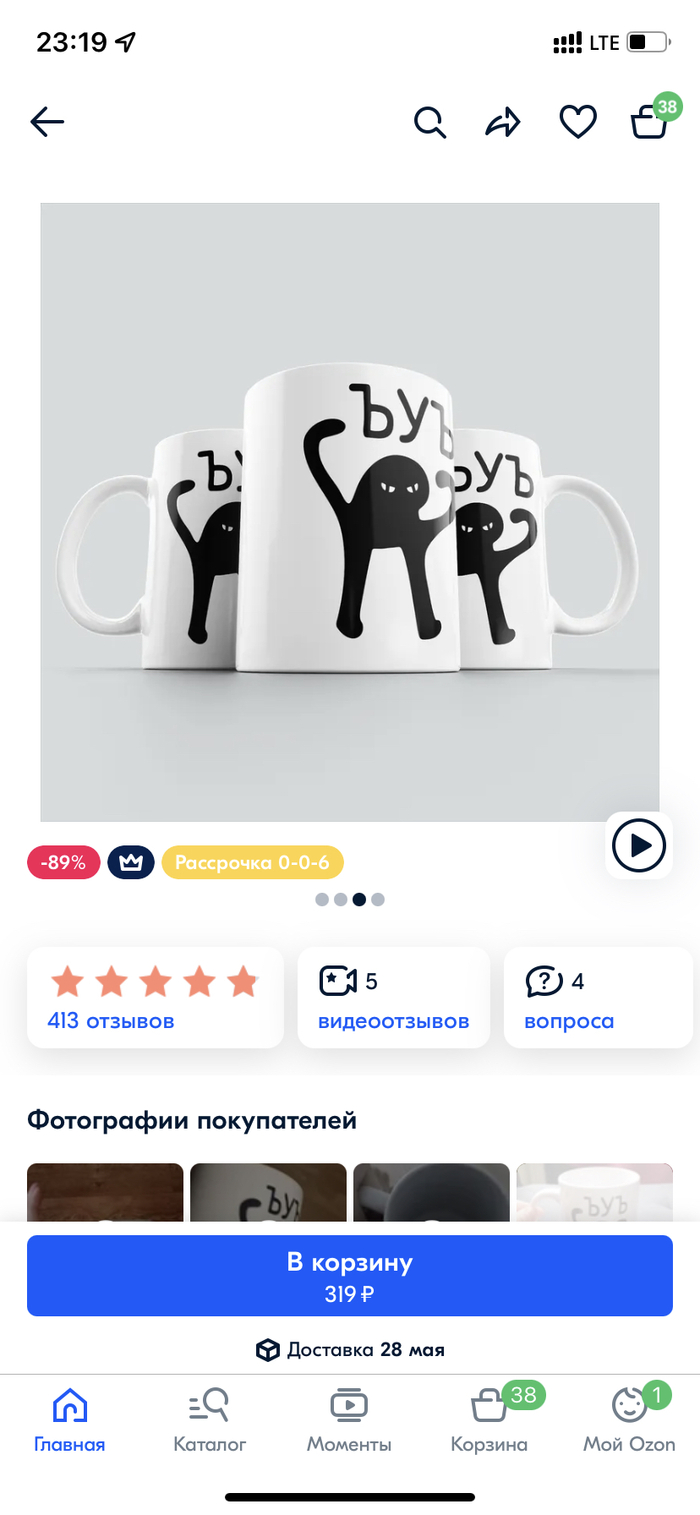This screenshot has height=1515, width=700.
Task: Open the 4 вопроса questions card
Action: pyautogui.click(x=597, y=998)
